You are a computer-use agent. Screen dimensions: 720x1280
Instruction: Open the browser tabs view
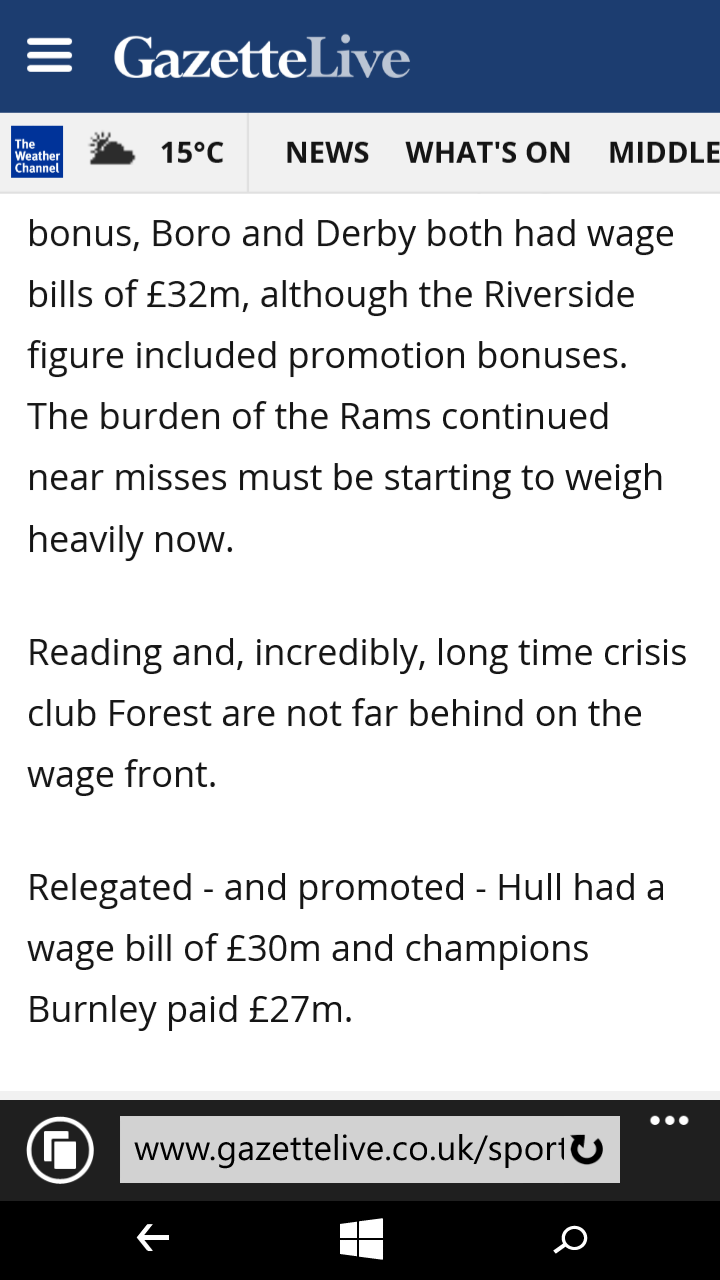coord(61,1150)
